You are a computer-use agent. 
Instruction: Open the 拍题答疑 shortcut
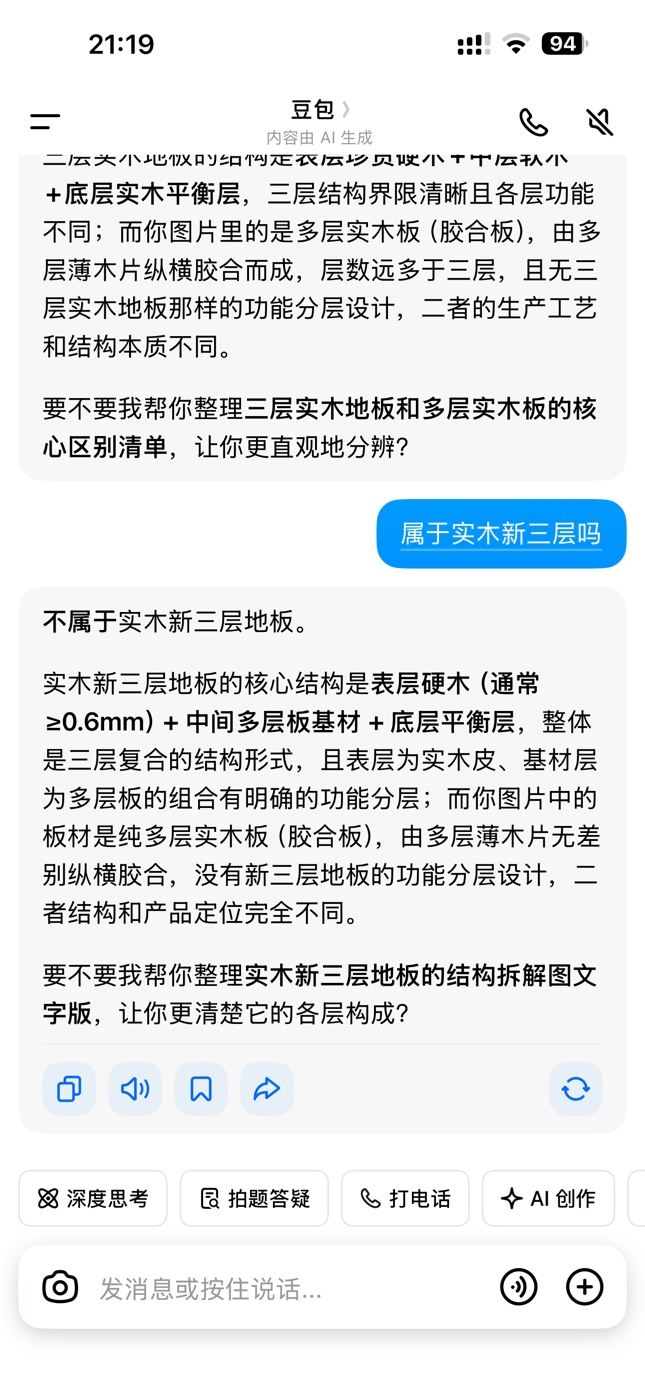click(x=254, y=1198)
